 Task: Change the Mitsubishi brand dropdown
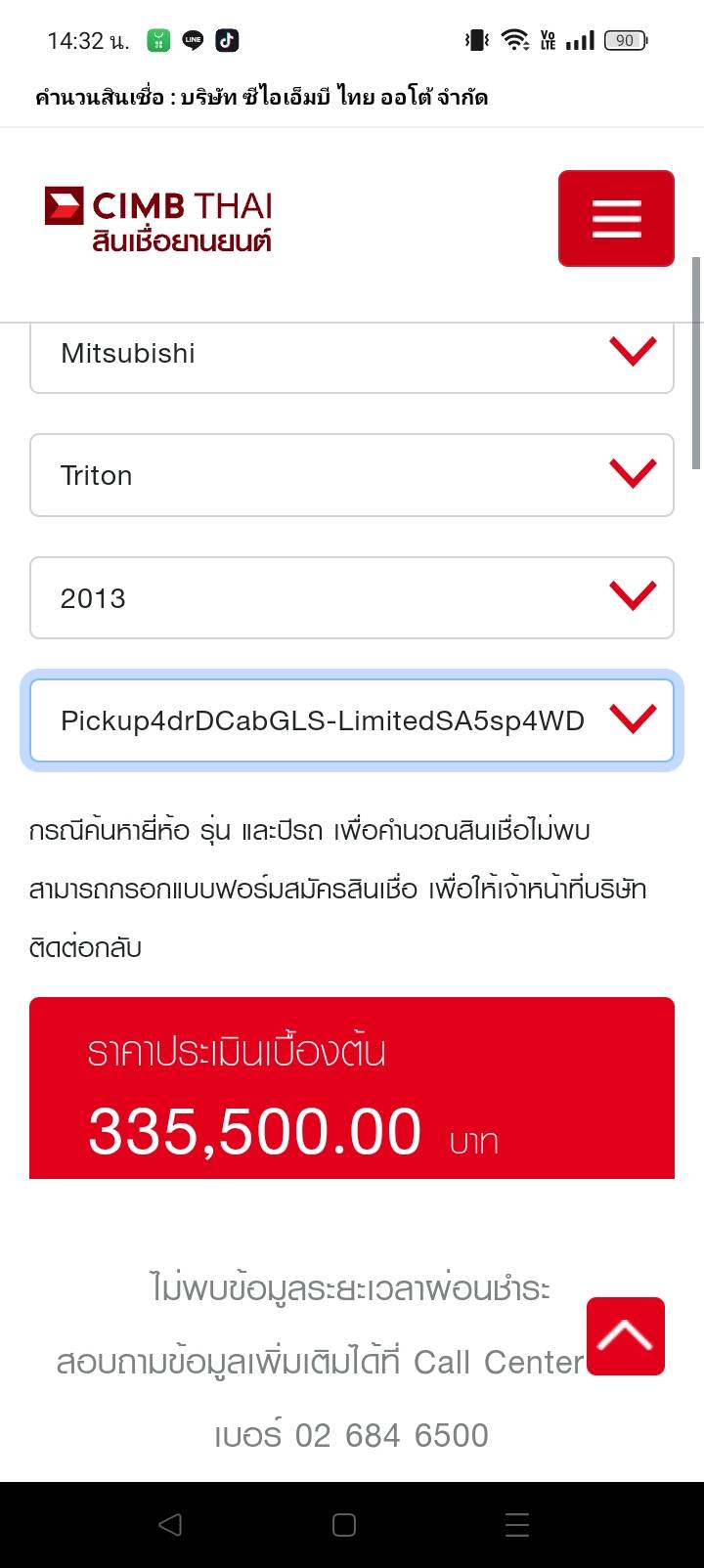click(352, 354)
